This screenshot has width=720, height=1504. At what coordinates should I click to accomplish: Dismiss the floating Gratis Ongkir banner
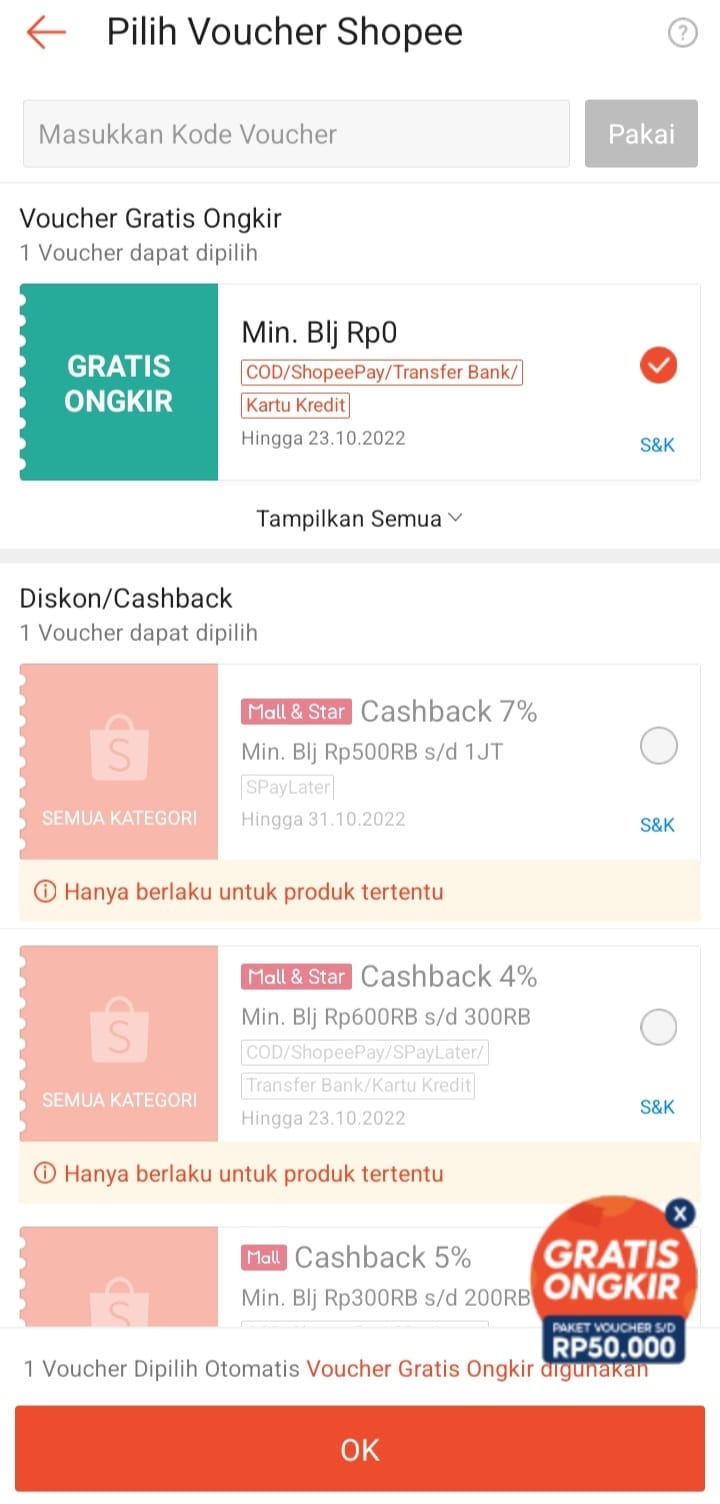coord(681,1214)
